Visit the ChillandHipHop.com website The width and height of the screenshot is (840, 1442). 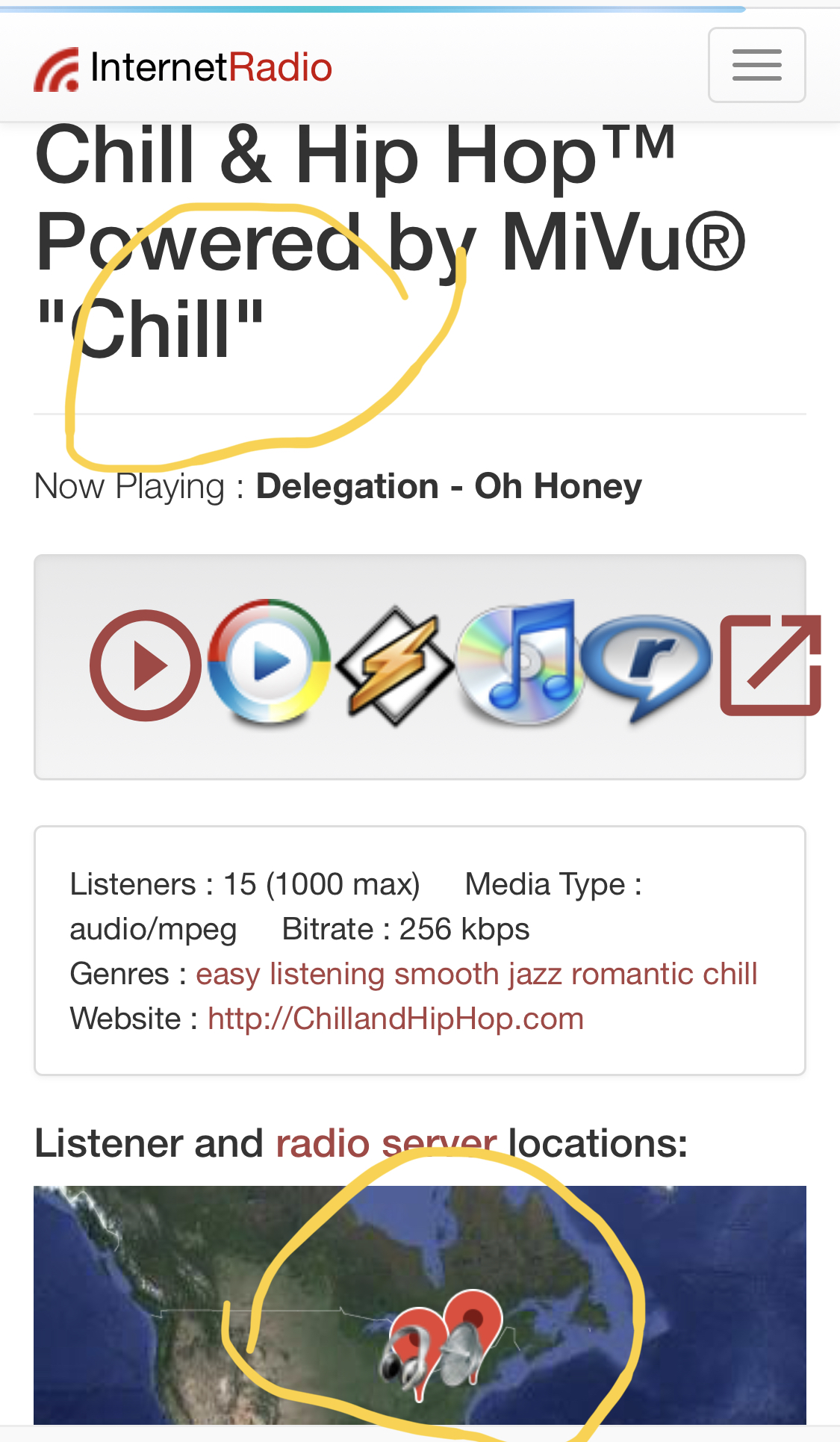396,1019
